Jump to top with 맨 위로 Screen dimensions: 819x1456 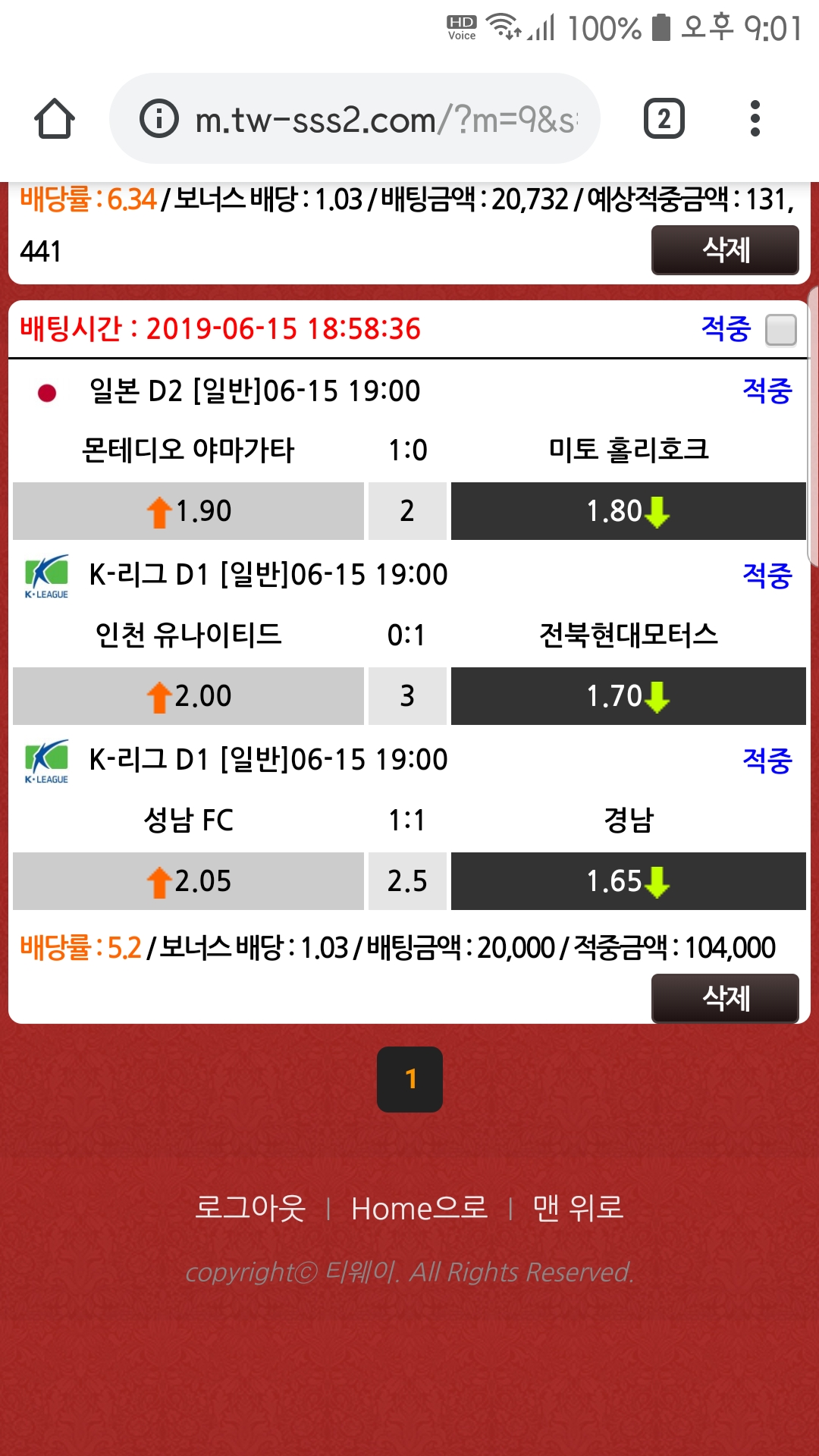point(578,1208)
